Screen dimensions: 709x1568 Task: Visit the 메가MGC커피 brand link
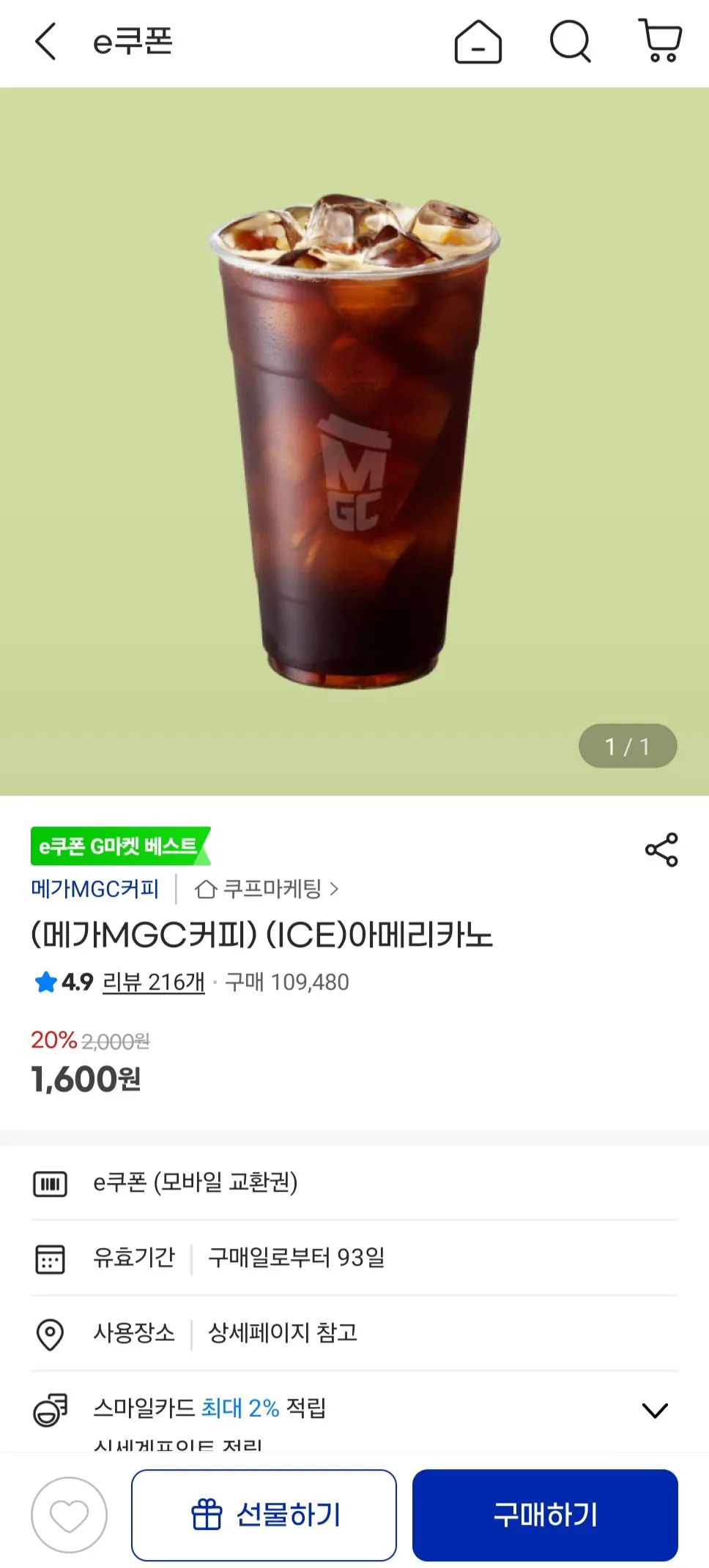pos(92,889)
